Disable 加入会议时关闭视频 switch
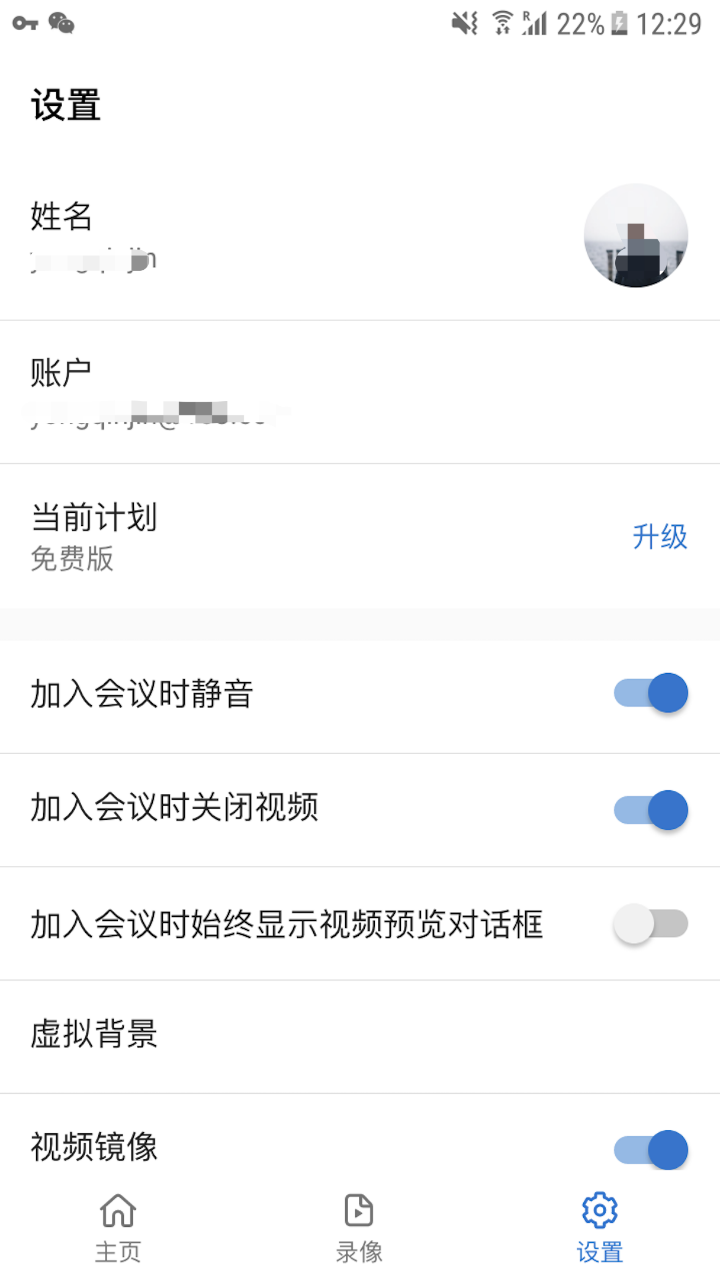The image size is (720, 1280). 651,810
